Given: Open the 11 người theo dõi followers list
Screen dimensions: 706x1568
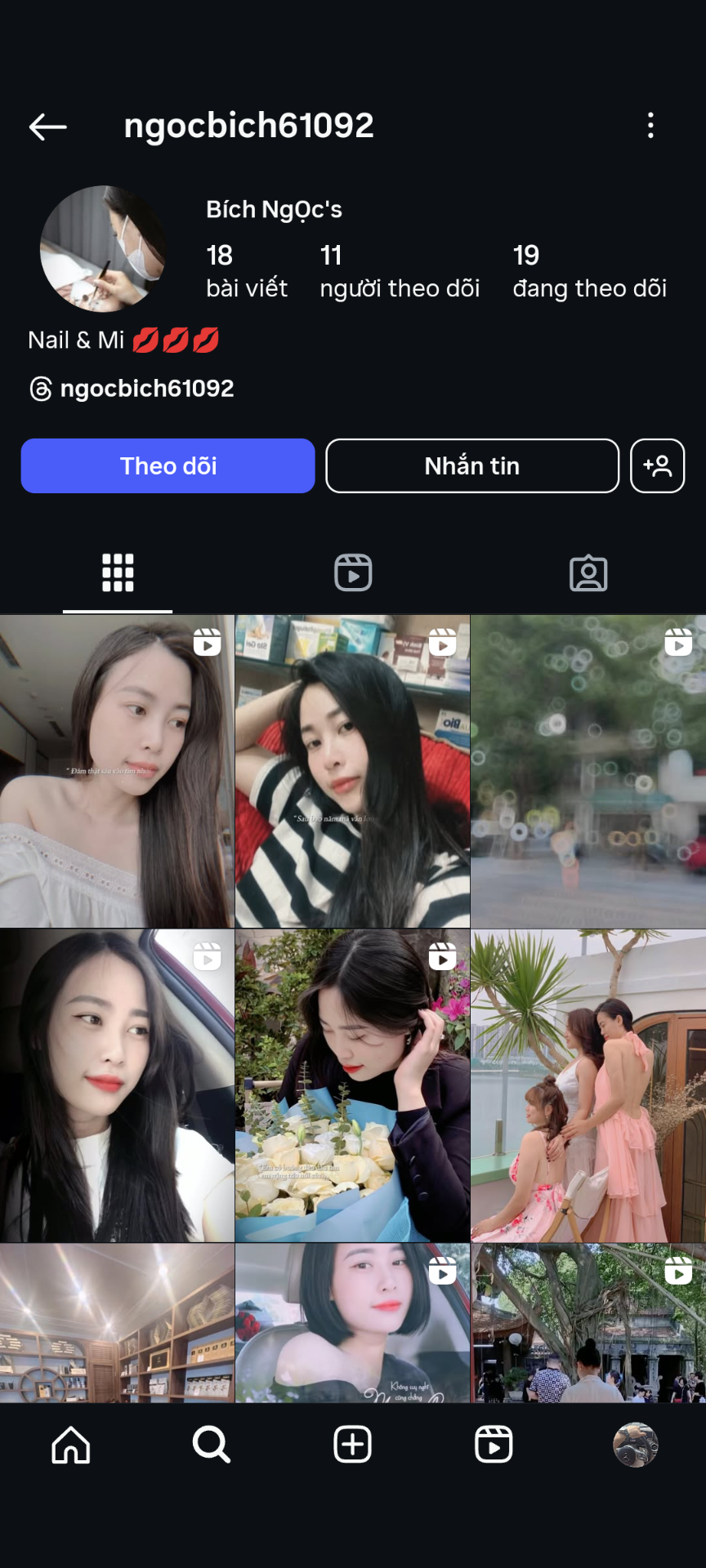Looking at the screenshot, I should pos(400,271).
